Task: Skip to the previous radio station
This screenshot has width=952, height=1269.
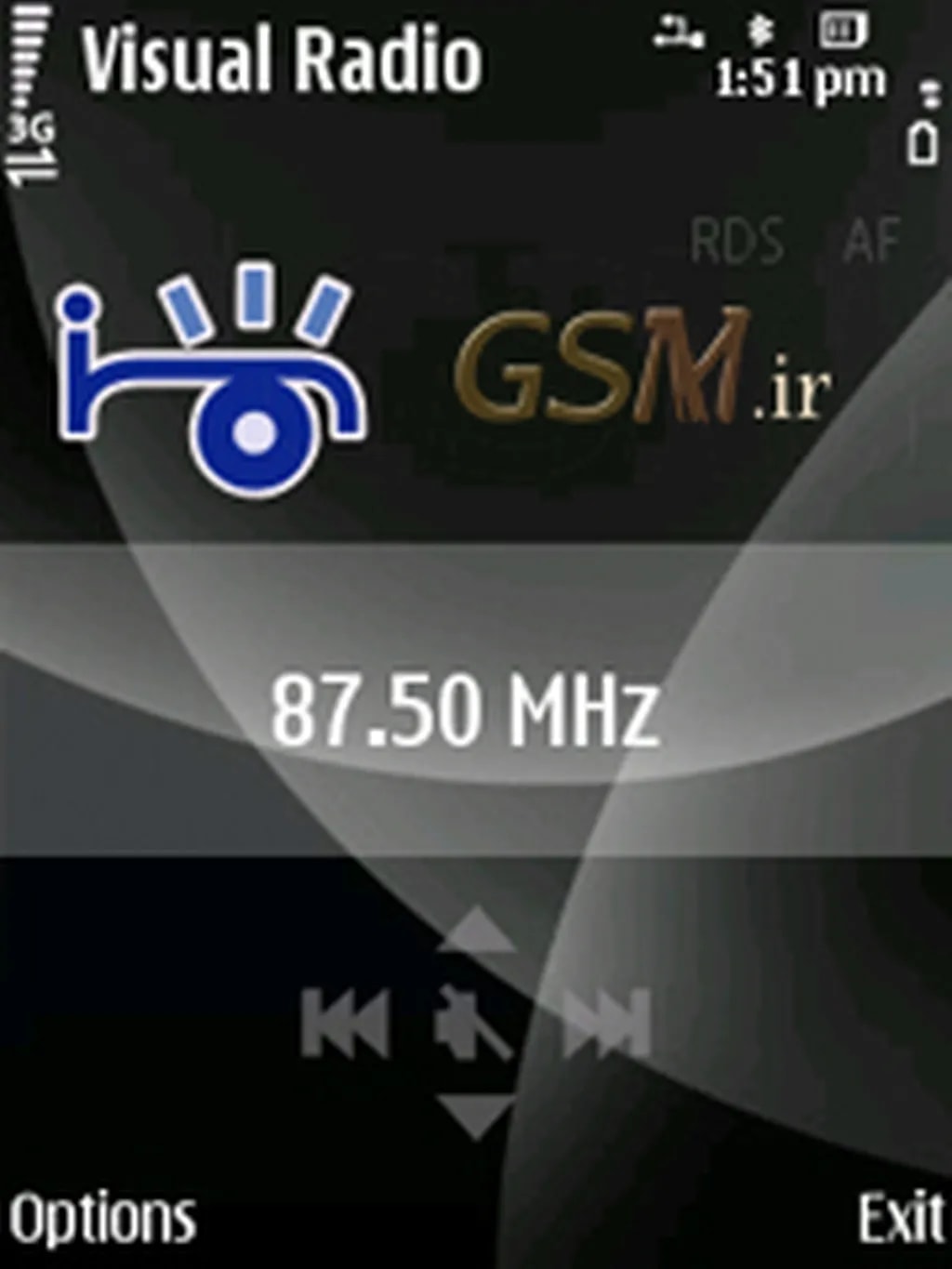Action: click(x=344, y=1023)
